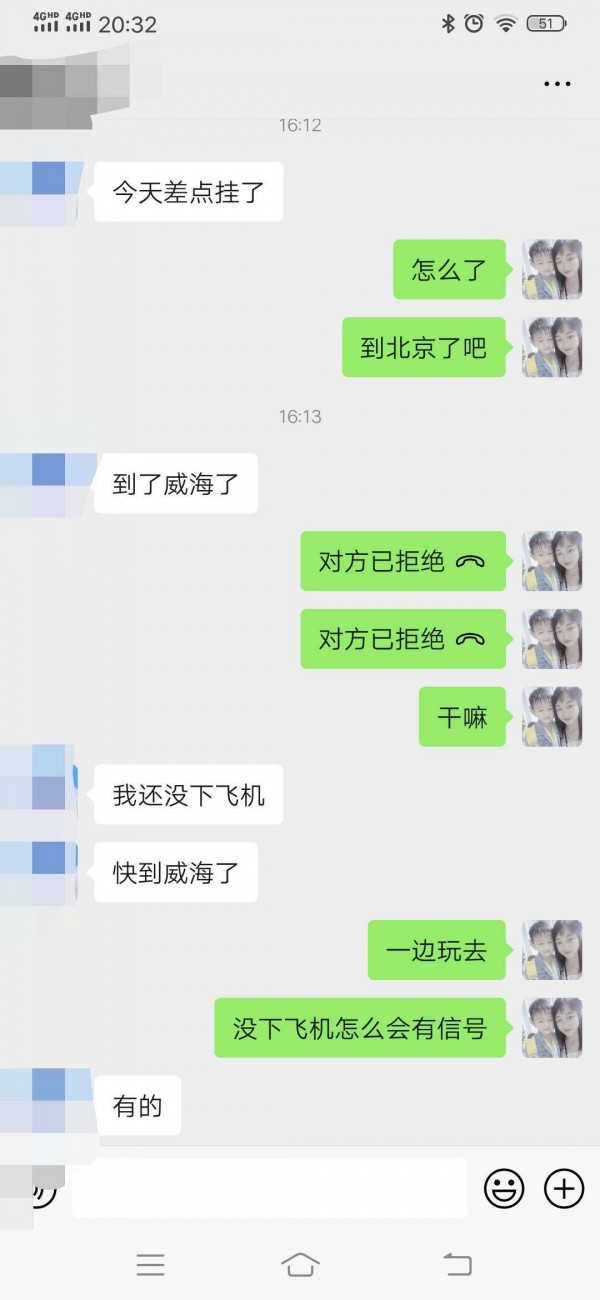
Task: Go to the home screen
Action: (x=300, y=1265)
